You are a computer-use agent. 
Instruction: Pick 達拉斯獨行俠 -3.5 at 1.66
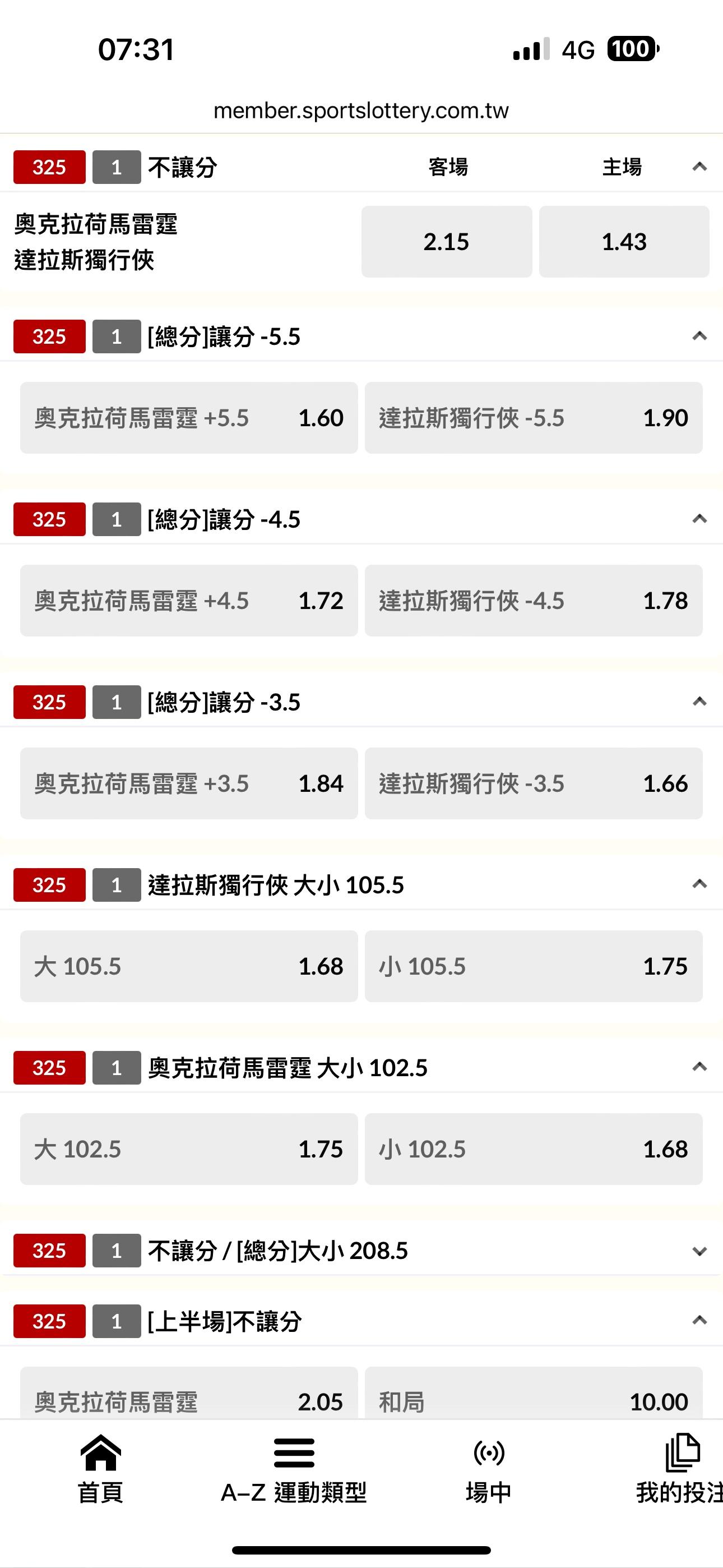point(533,783)
